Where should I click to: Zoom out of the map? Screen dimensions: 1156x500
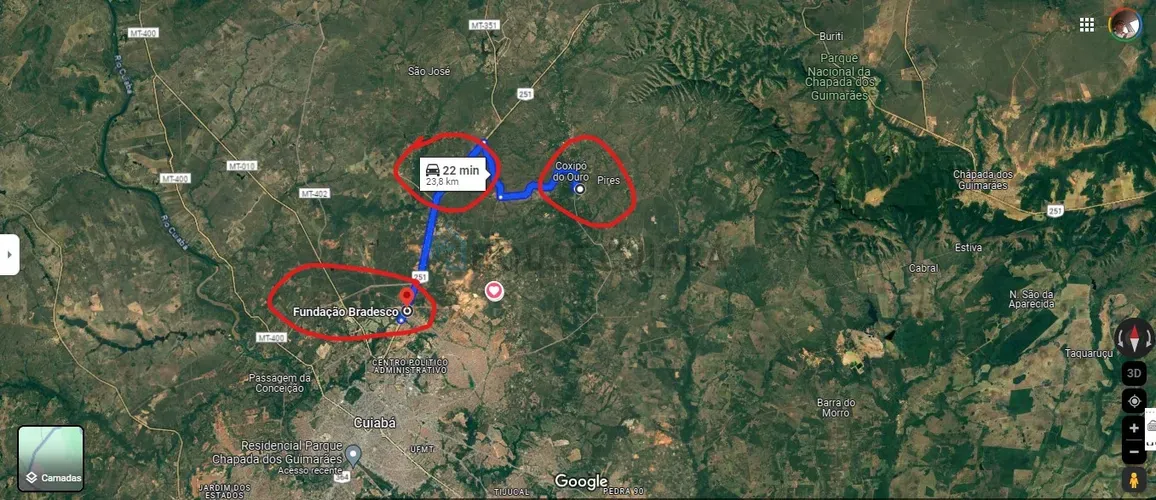(x=1134, y=452)
